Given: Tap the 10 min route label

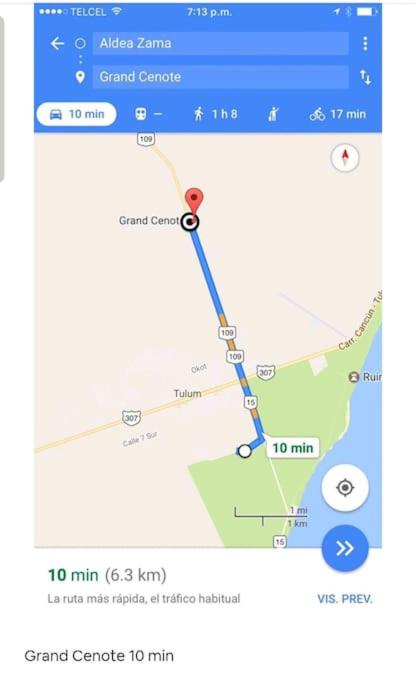Looking at the screenshot, I should point(293,448).
